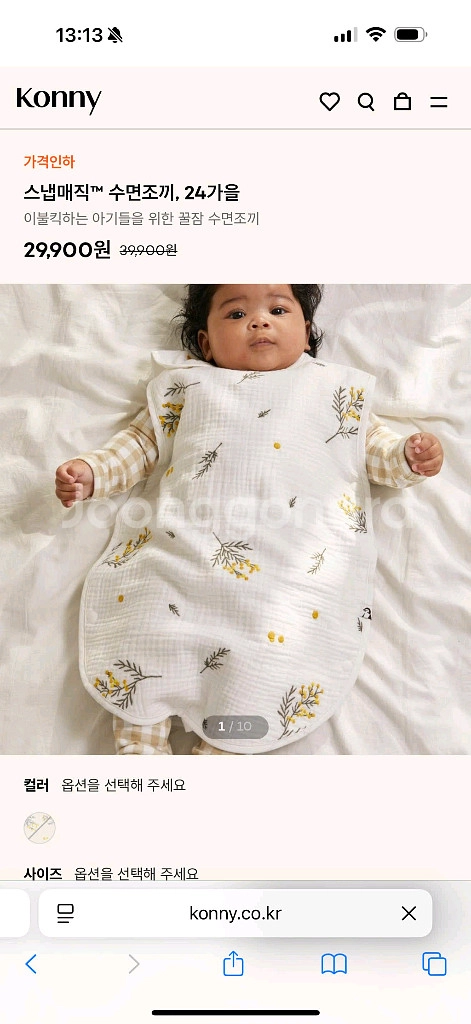
Task: Open the page reader options icon
Action: (65, 913)
